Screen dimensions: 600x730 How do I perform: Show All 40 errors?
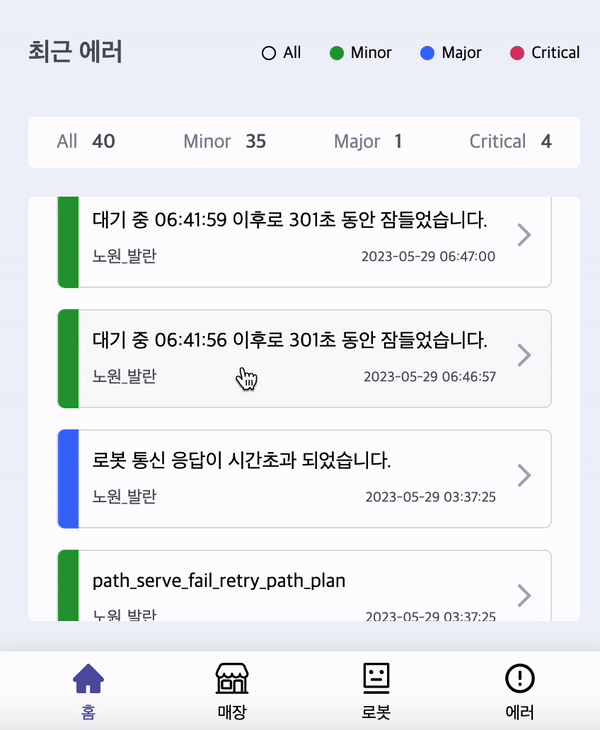click(x=85, y=142)
